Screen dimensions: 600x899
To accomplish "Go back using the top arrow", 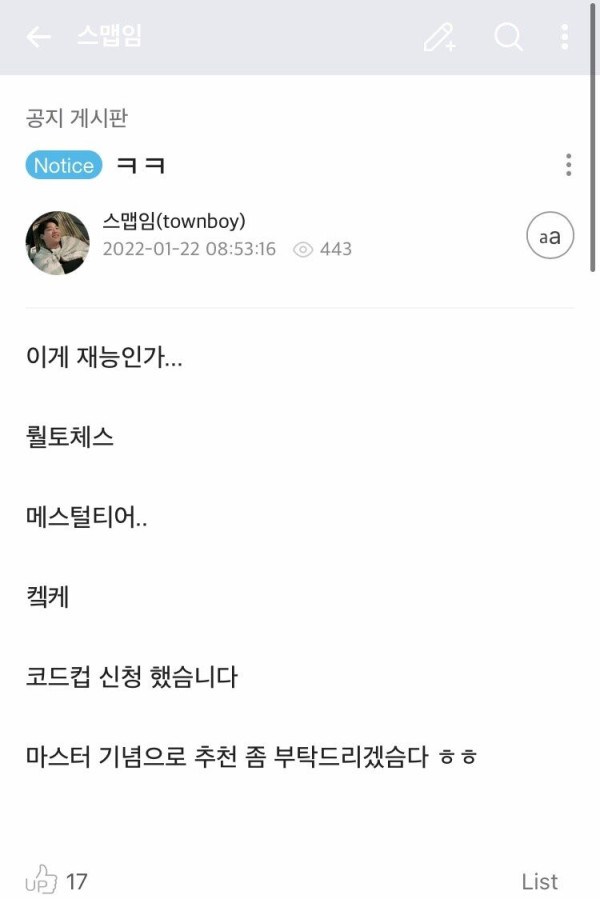I will coord(38,37).
